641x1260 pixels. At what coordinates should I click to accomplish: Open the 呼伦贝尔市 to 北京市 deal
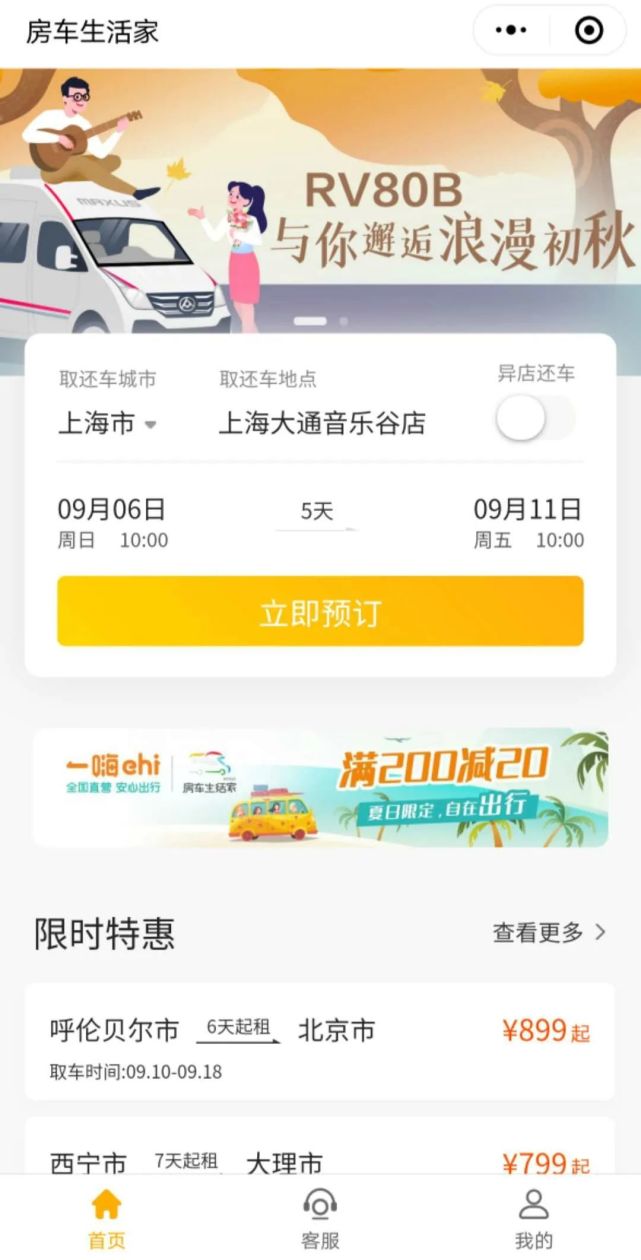point(320,1042)
